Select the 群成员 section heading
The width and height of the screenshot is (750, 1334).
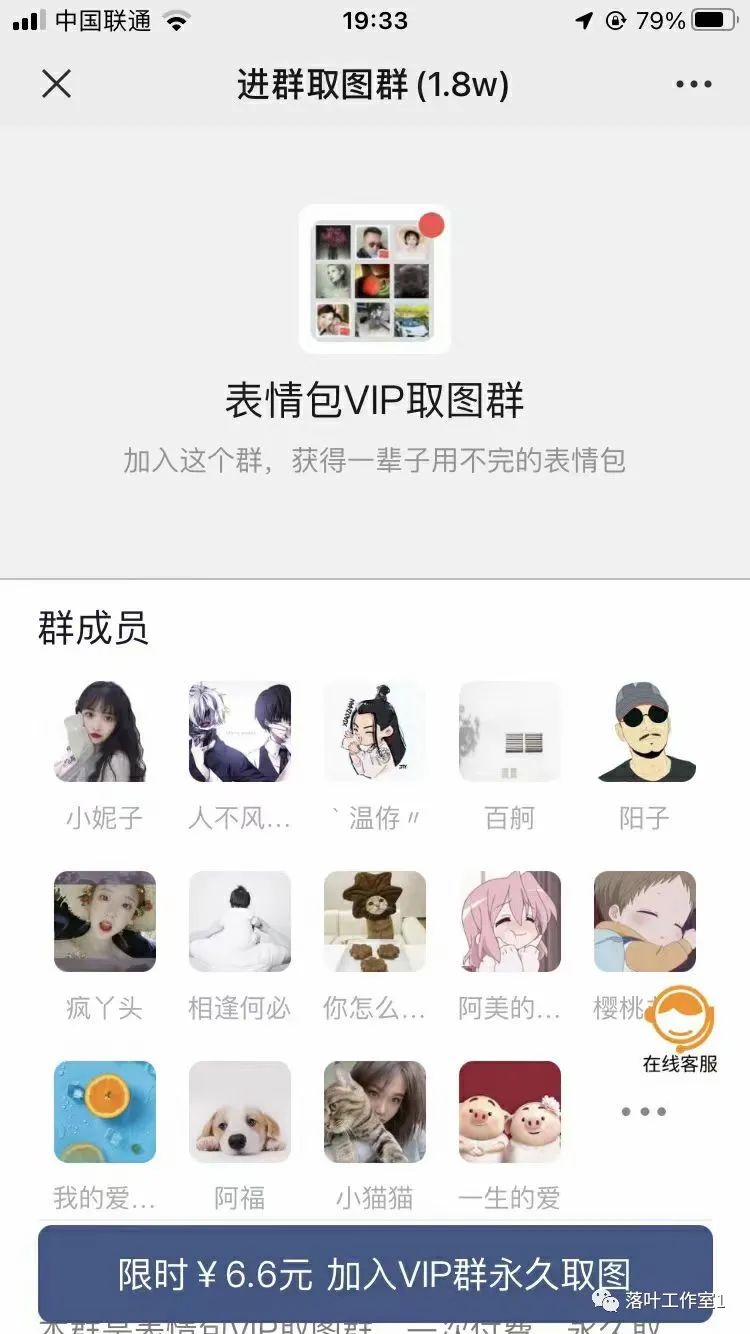(x=92, y=630)
